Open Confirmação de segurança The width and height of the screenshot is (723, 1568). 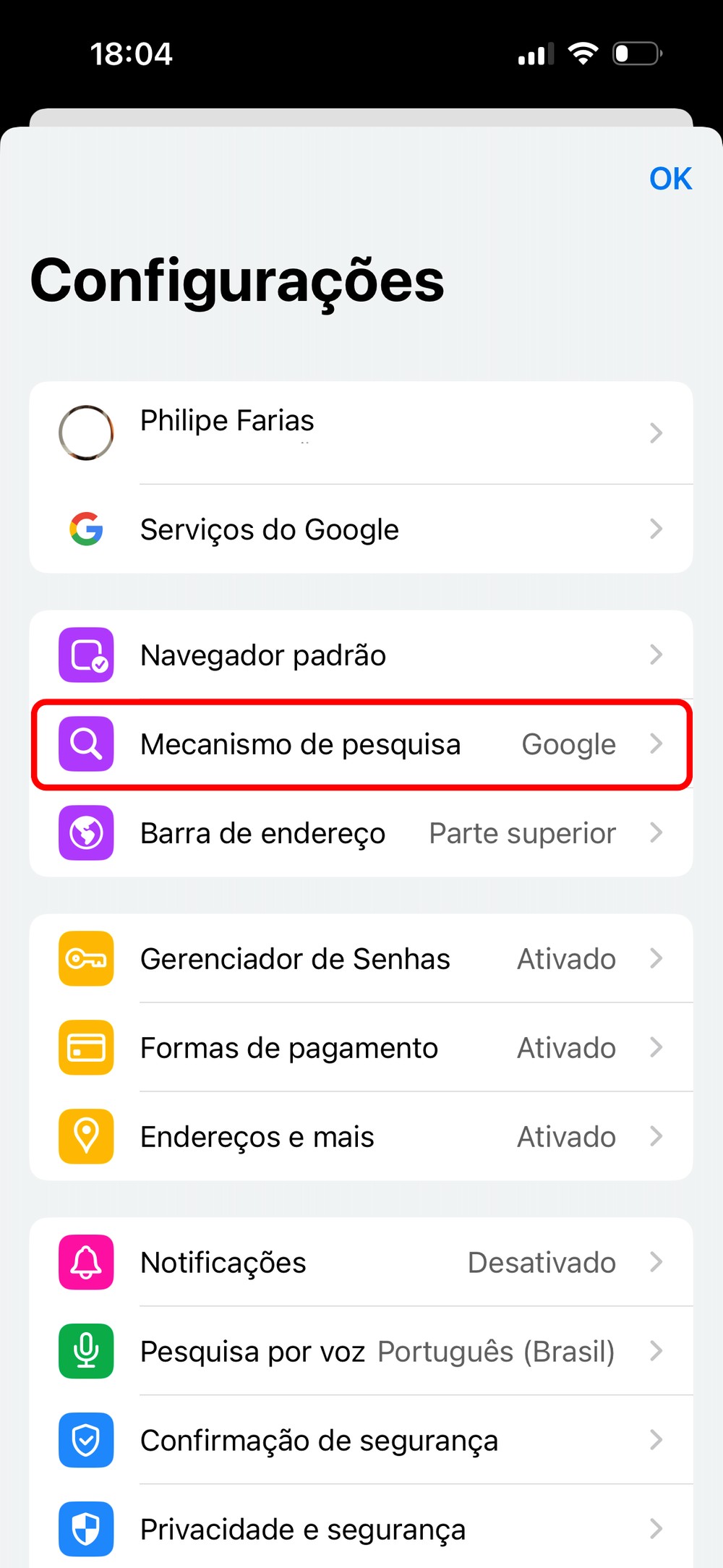click(360, 1441)
